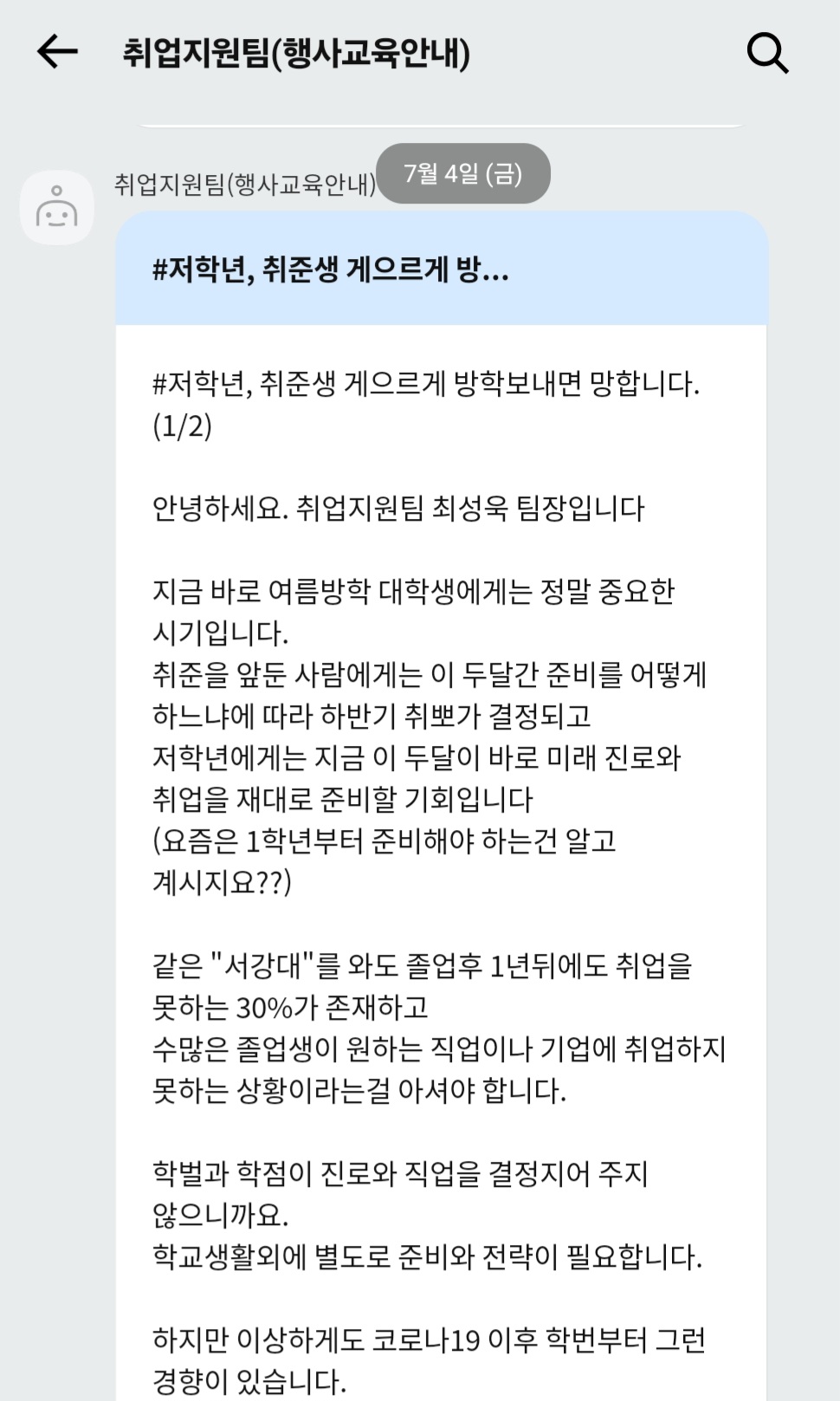This screenshot has width=840, height=1401.
Task: Open the #저학년, 취준생 message card
Action: click(x=442, y=806)
